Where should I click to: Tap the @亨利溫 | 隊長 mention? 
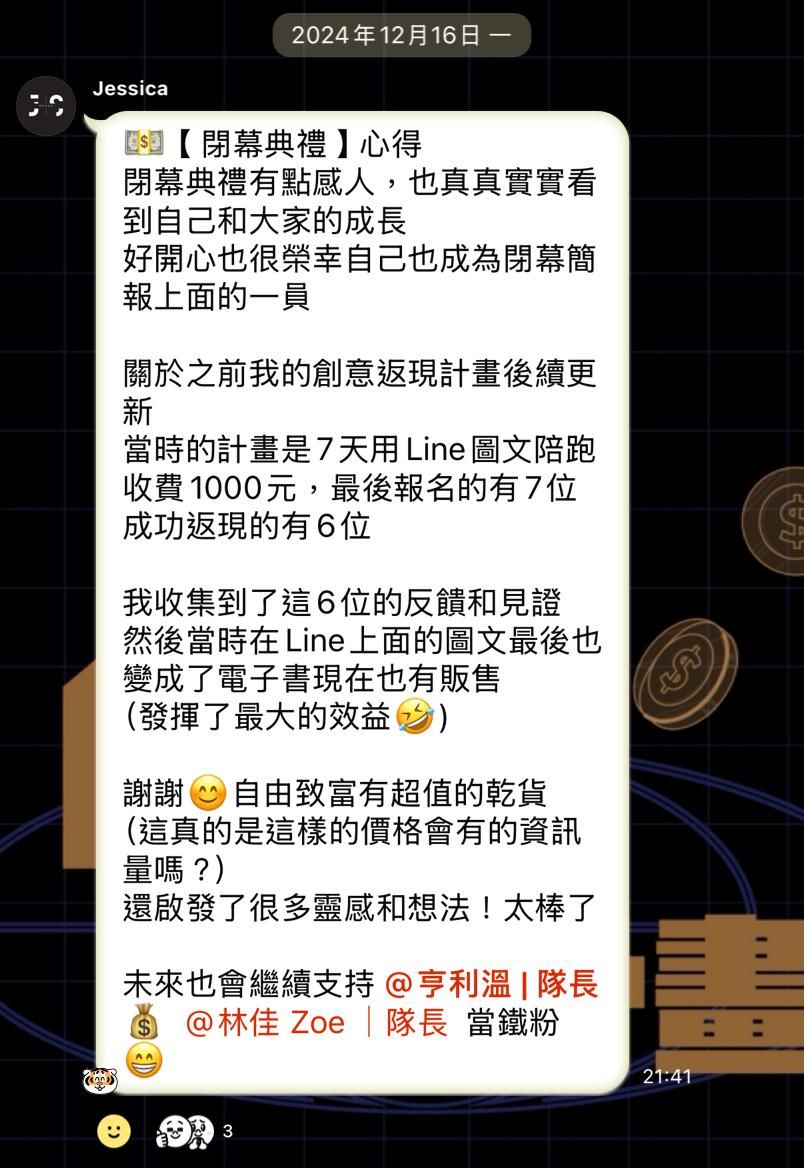(491, 984)
